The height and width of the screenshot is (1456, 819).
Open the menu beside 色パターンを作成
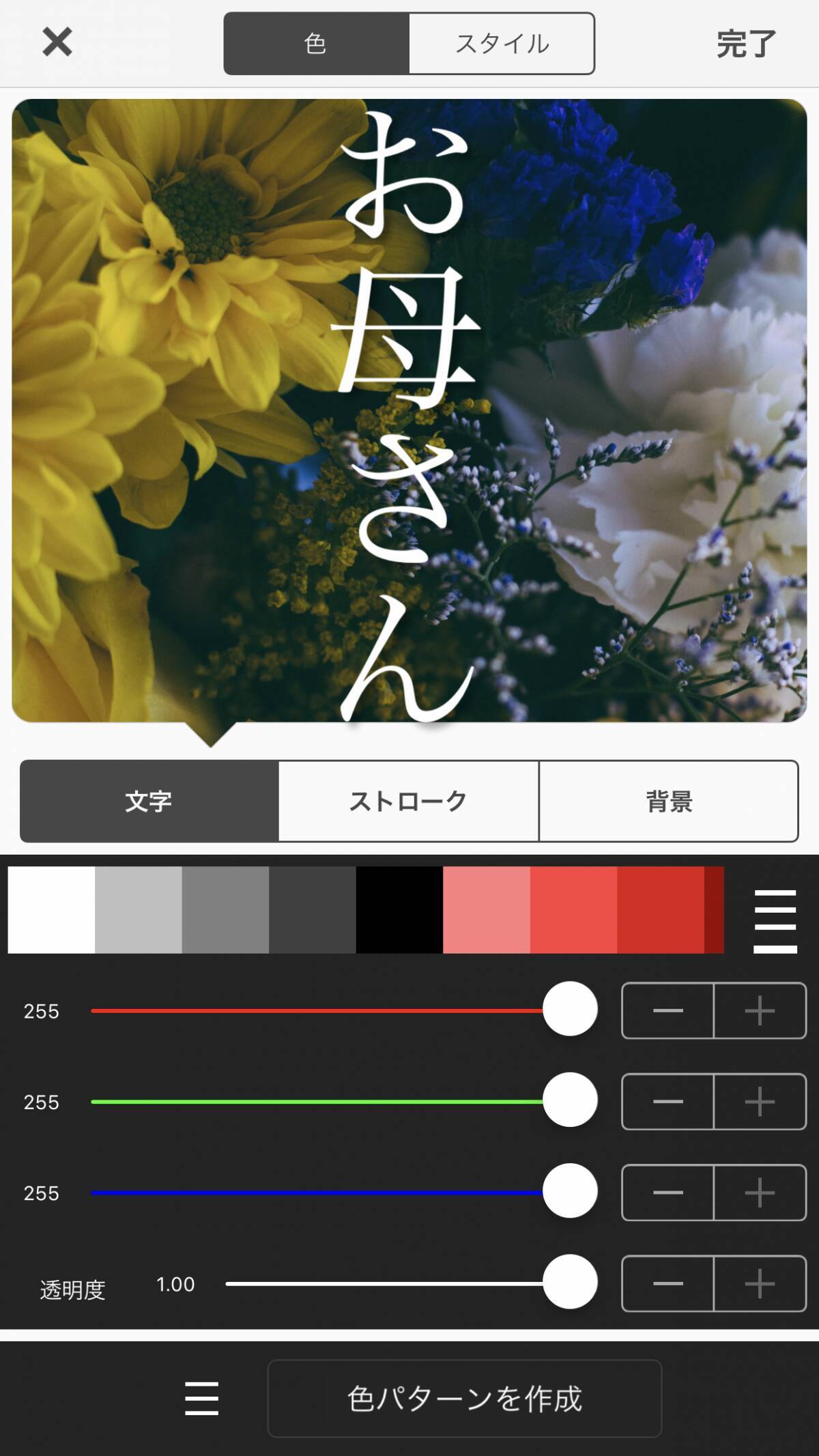[x=201, y=1399]
